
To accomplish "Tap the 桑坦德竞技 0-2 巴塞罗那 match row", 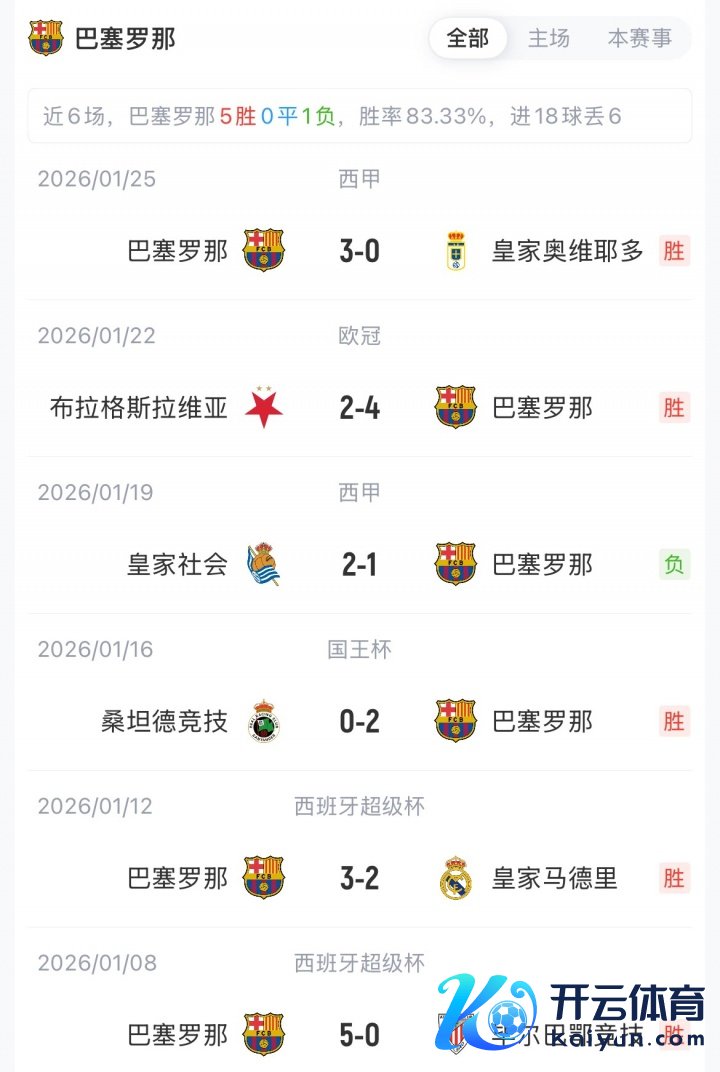I will tap(360, 722).
